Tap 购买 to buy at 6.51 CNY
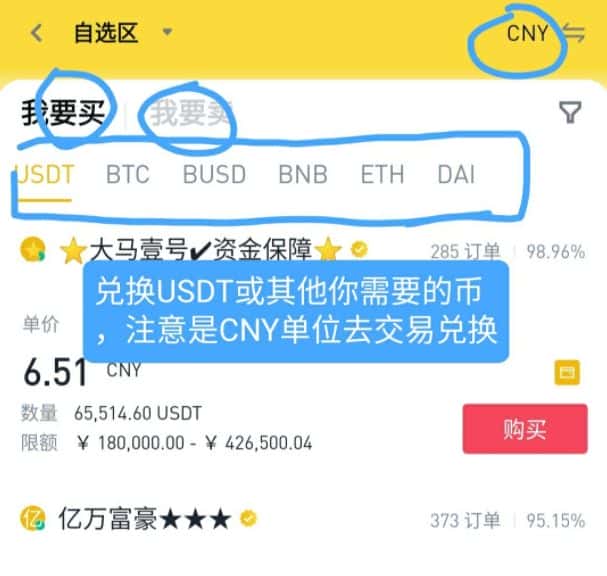Screen dimensions: 607x576 click(x=524, y=430)
